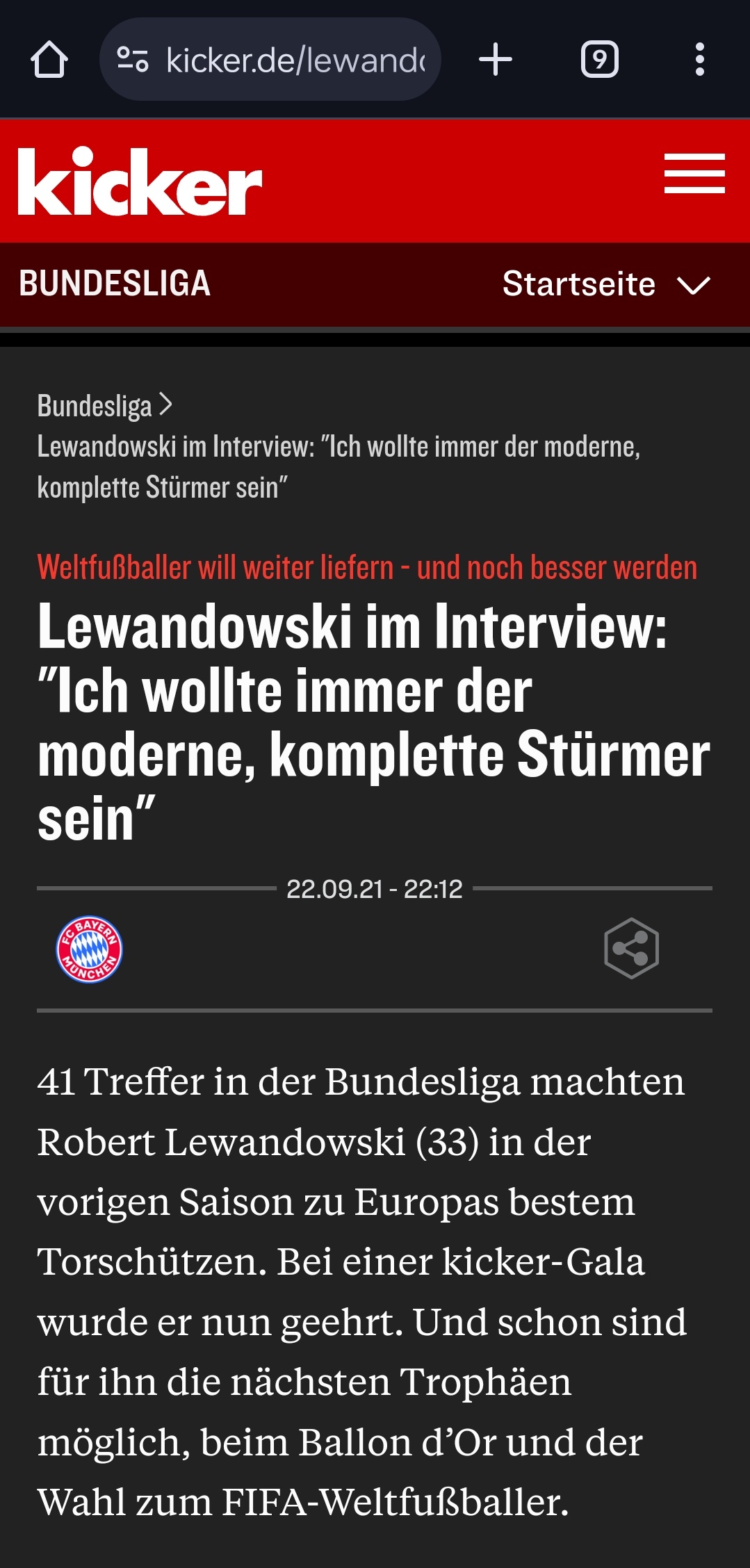Open the browser overflow menu
This screenshot has height=1568, width=750.
coord(700,60)
